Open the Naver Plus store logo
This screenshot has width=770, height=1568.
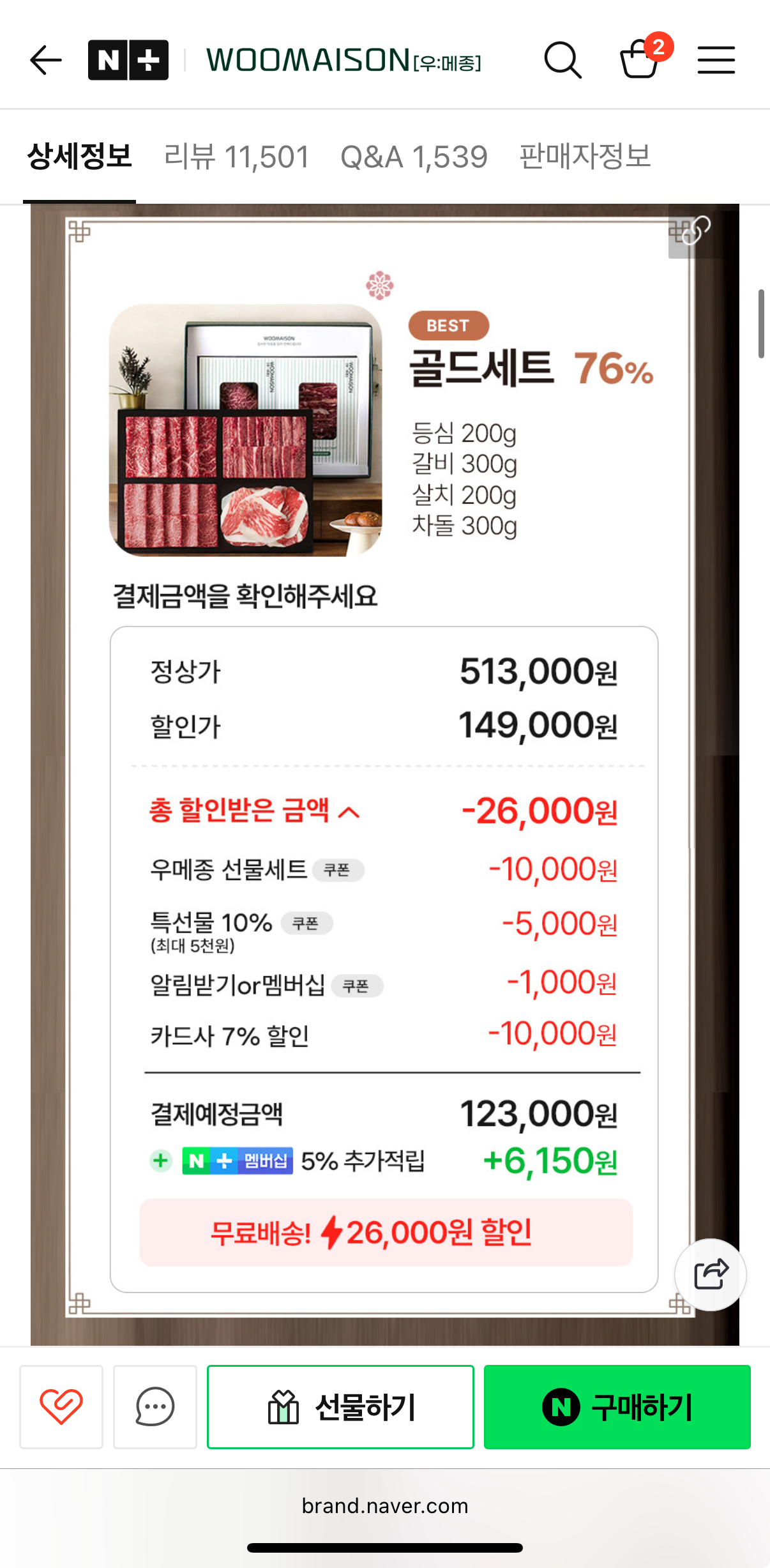[128, 60]
